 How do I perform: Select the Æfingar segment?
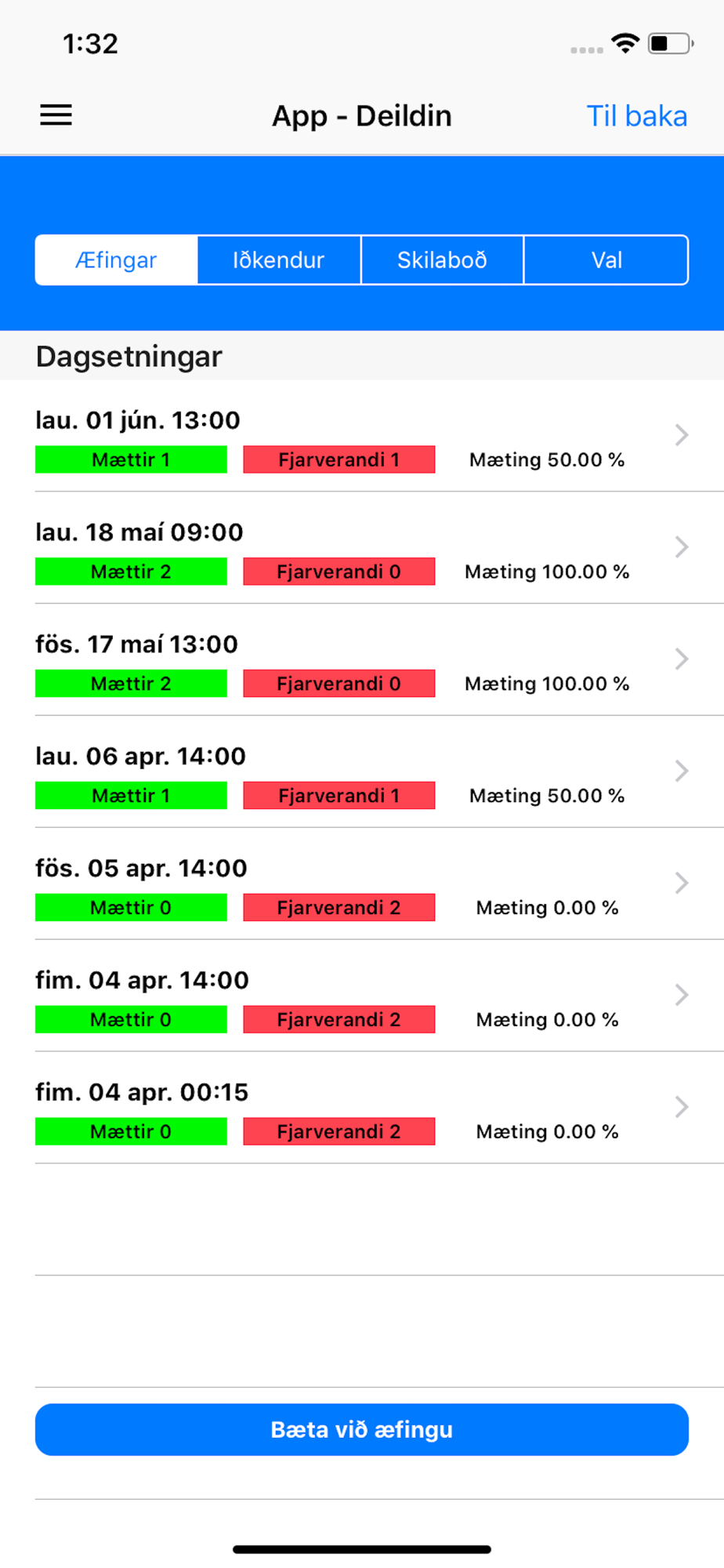(116, 260)
